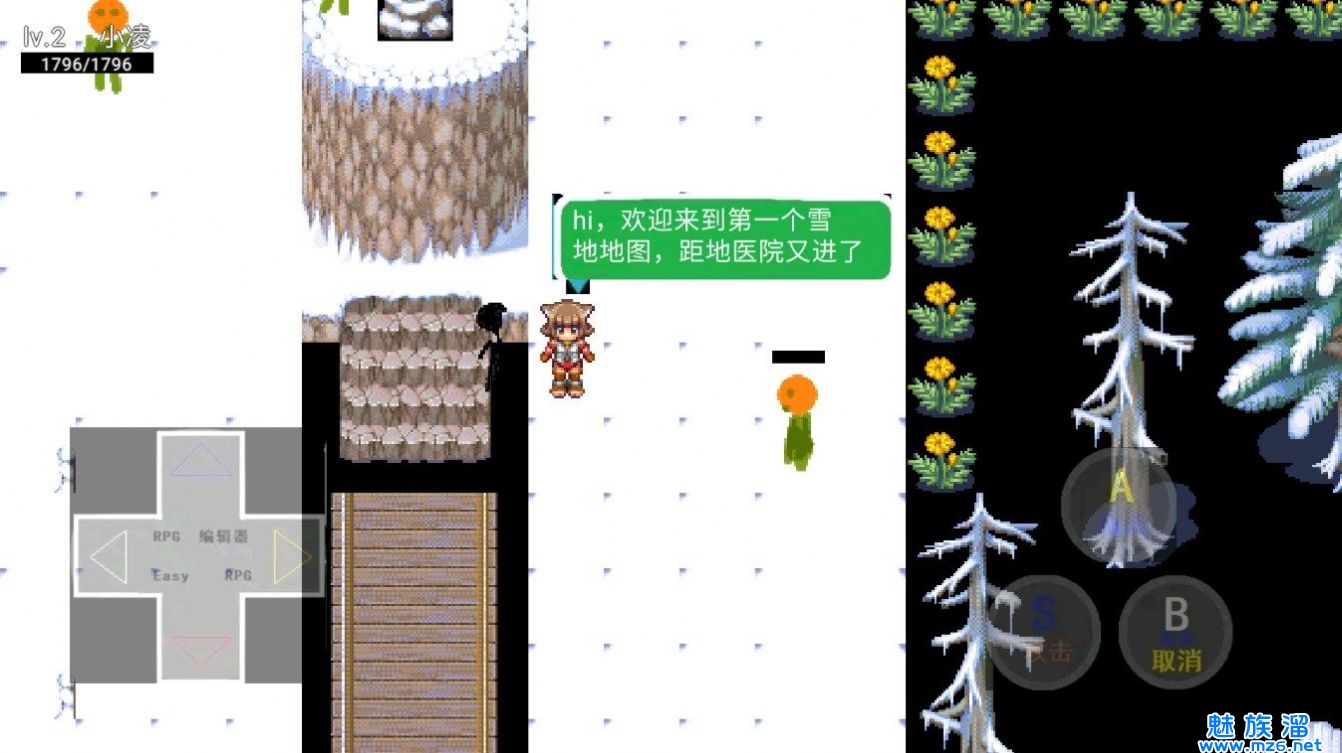Tap the green dialogue bubble to continue
The width and height of the screenshot is (1342, 753).
tap(724, 240)
